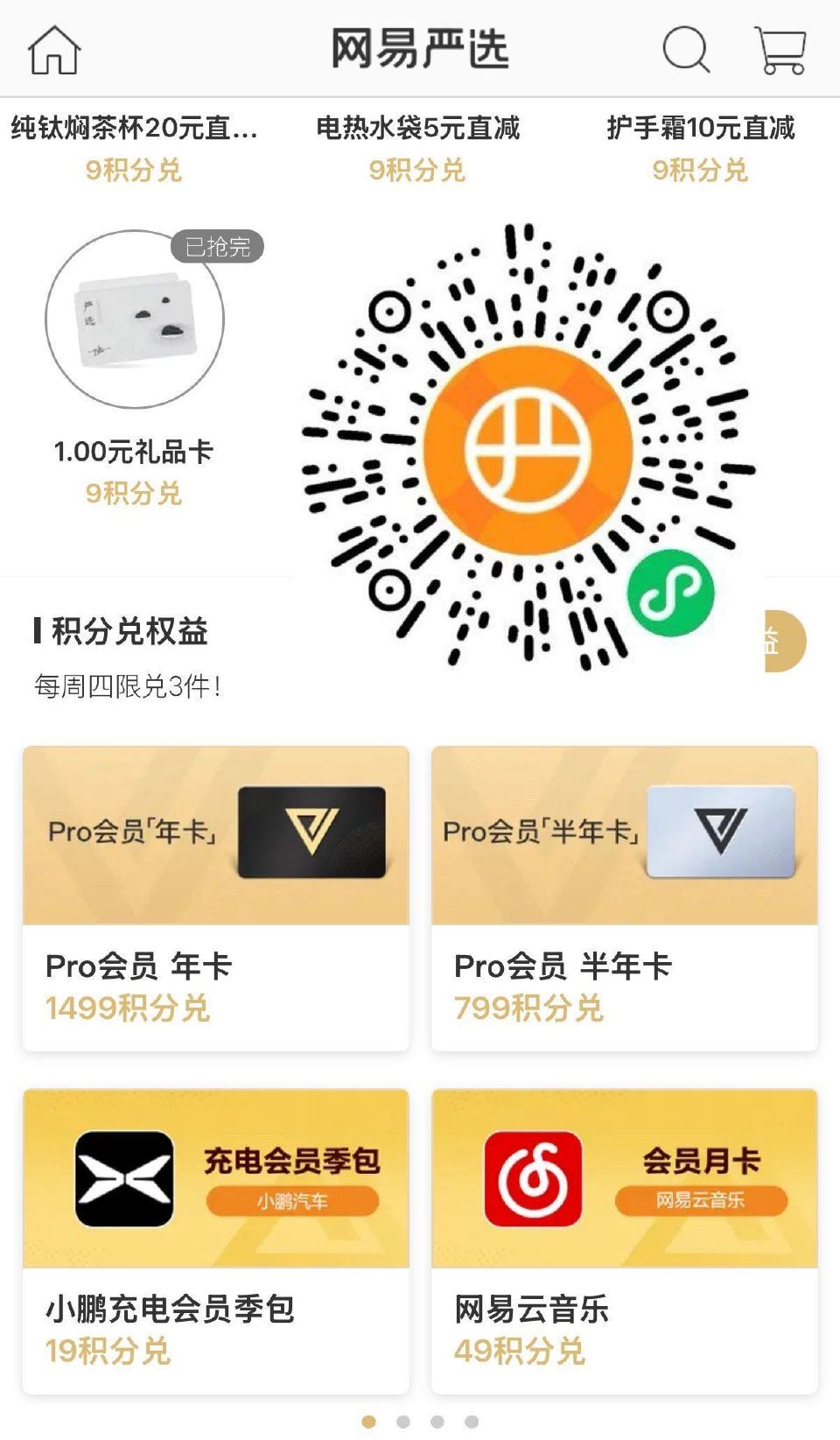The image size is (840, 1440).
Task: Open the shopping cart icon
Action: click(x=781, y=50)
